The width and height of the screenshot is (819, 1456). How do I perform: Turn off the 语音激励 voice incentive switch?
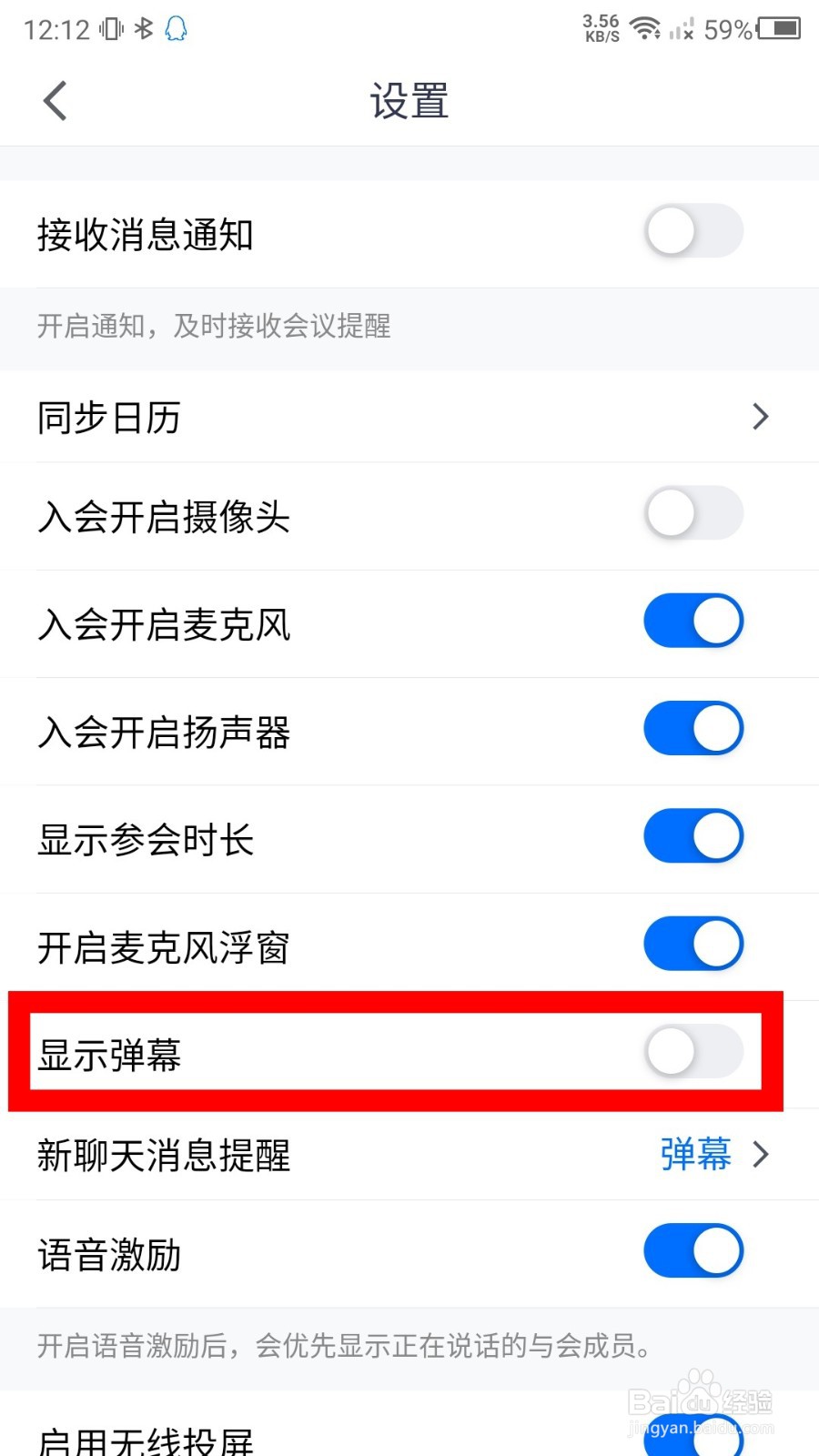(693, 1251)
